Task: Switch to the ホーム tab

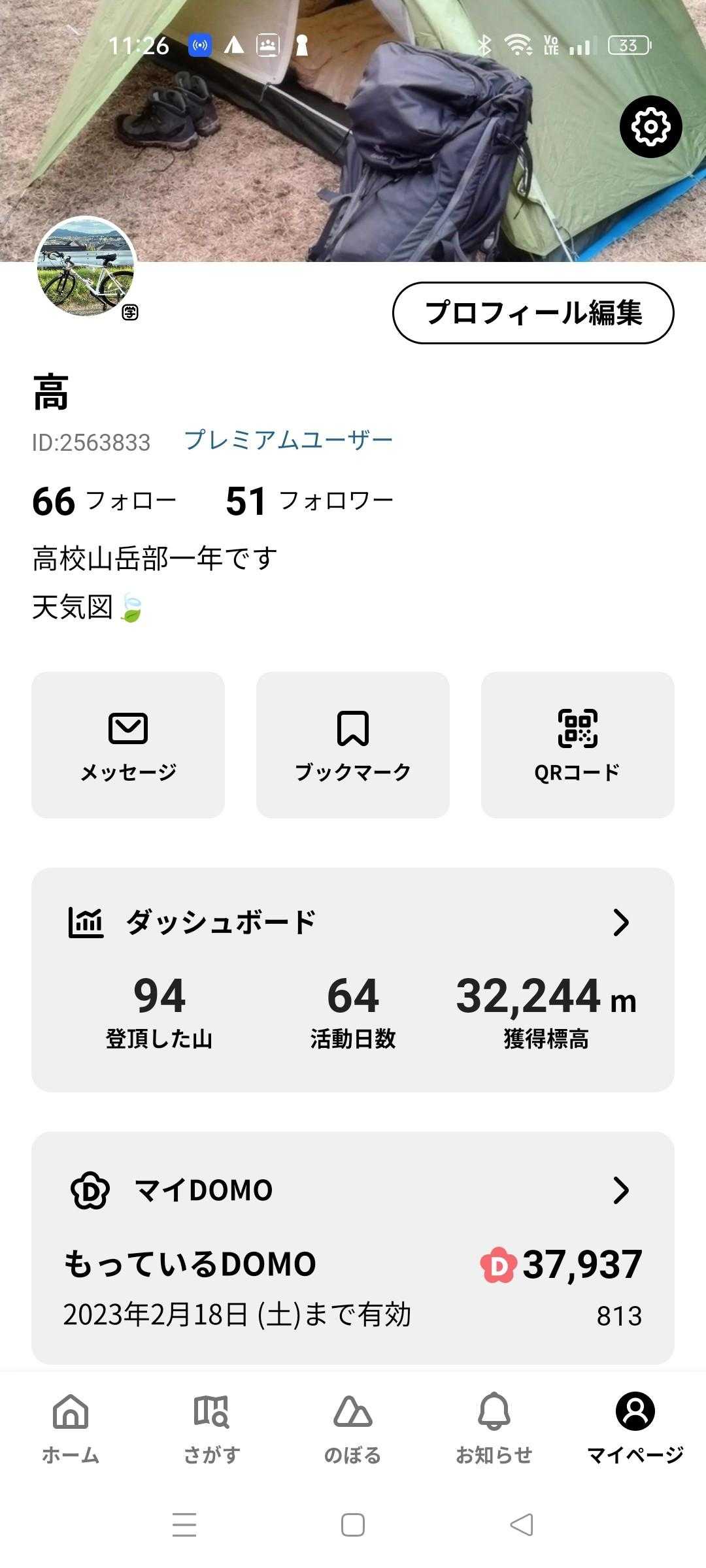Action: click(71, 1428)
